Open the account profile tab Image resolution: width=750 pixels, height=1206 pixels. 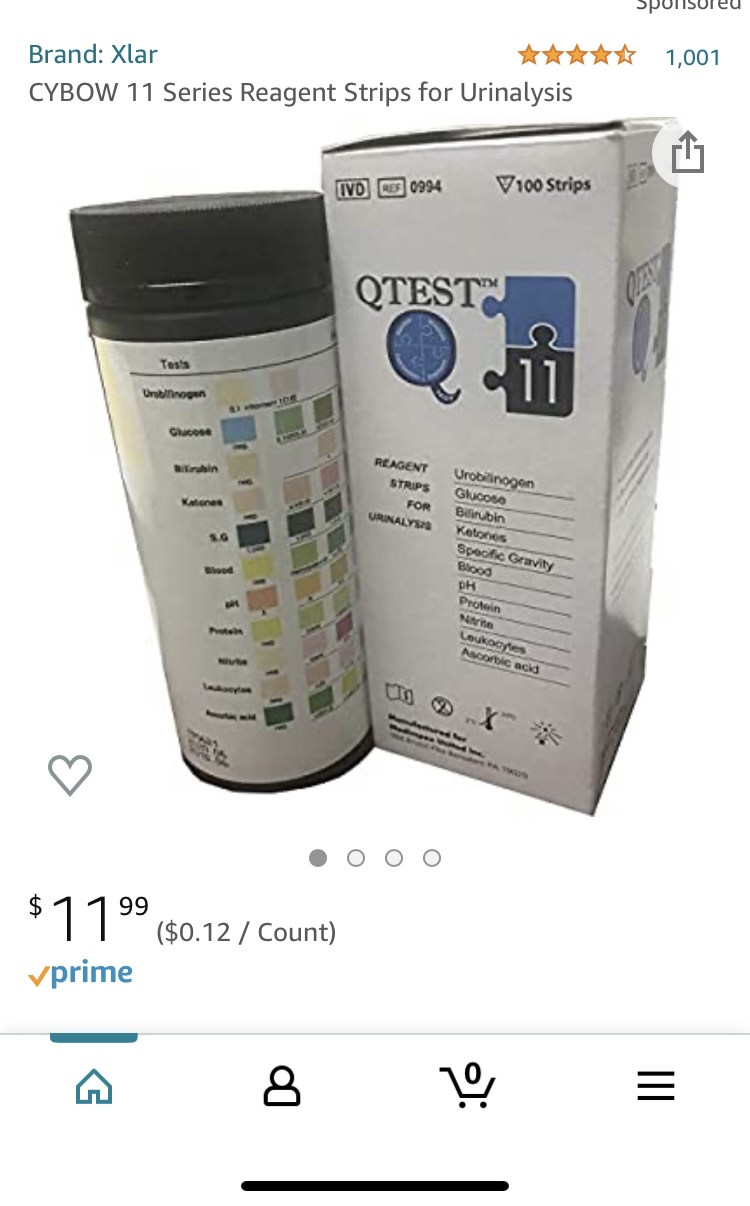point(281,1085)
